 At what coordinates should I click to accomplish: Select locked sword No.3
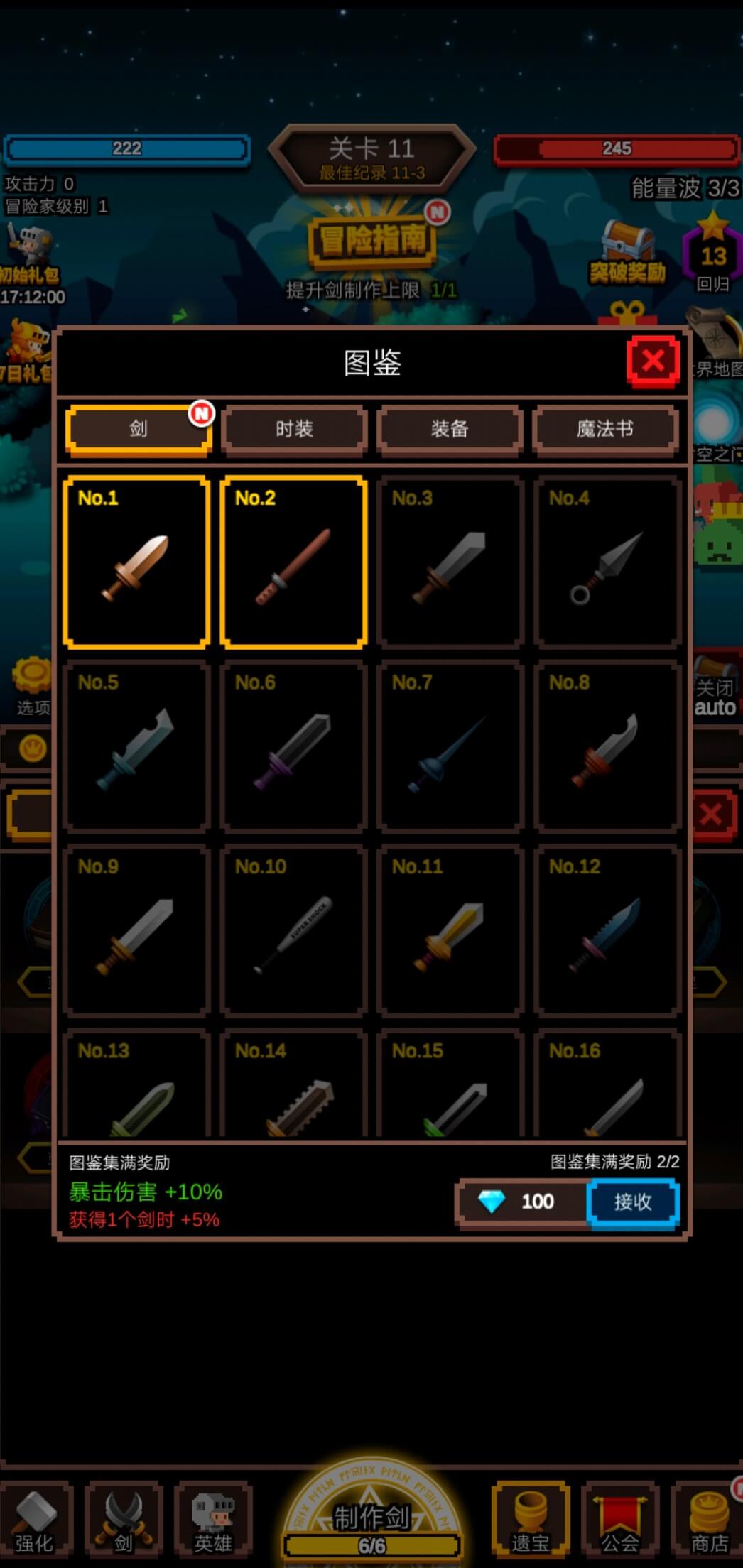[x=450, y=562]
